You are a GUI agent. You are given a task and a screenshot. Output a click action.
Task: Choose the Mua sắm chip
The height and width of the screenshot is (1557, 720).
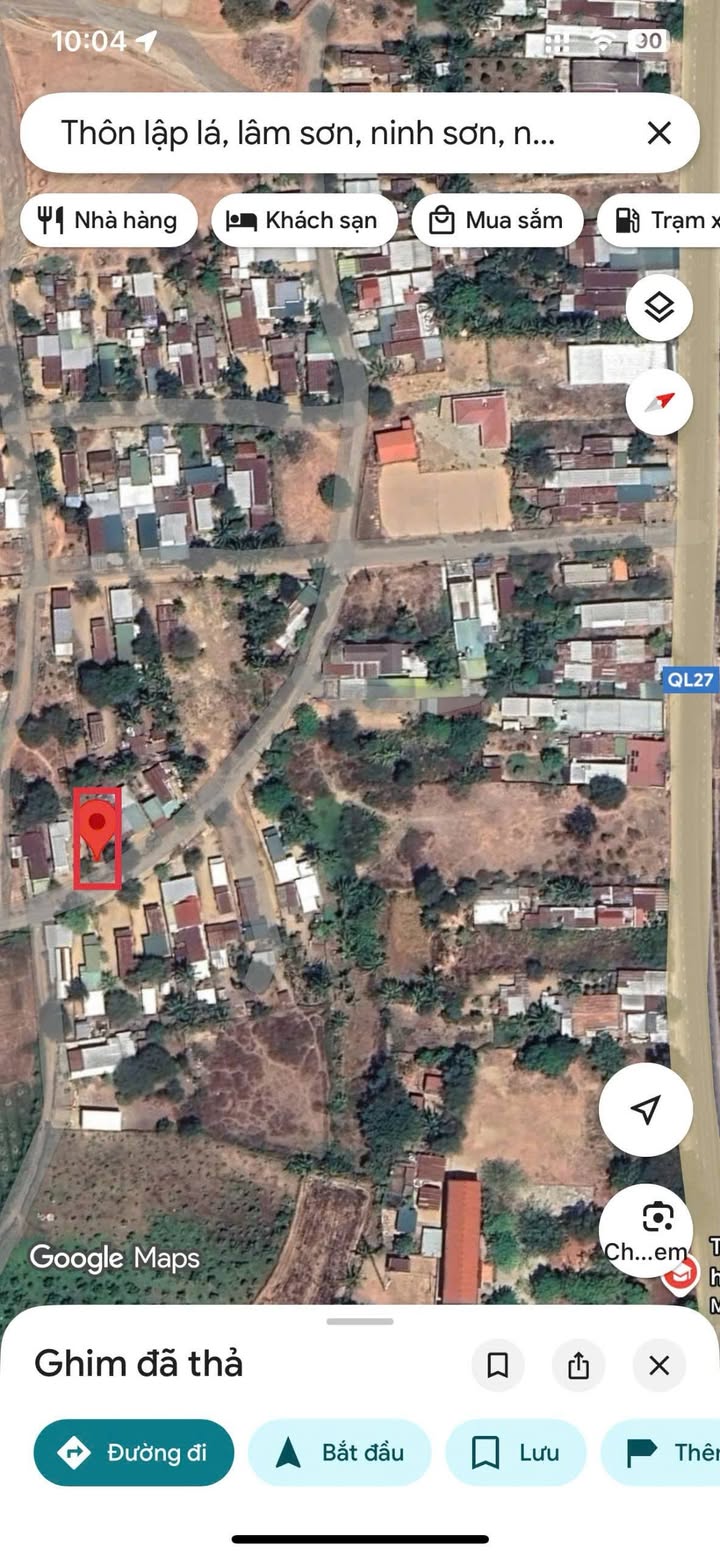(497, 220)
